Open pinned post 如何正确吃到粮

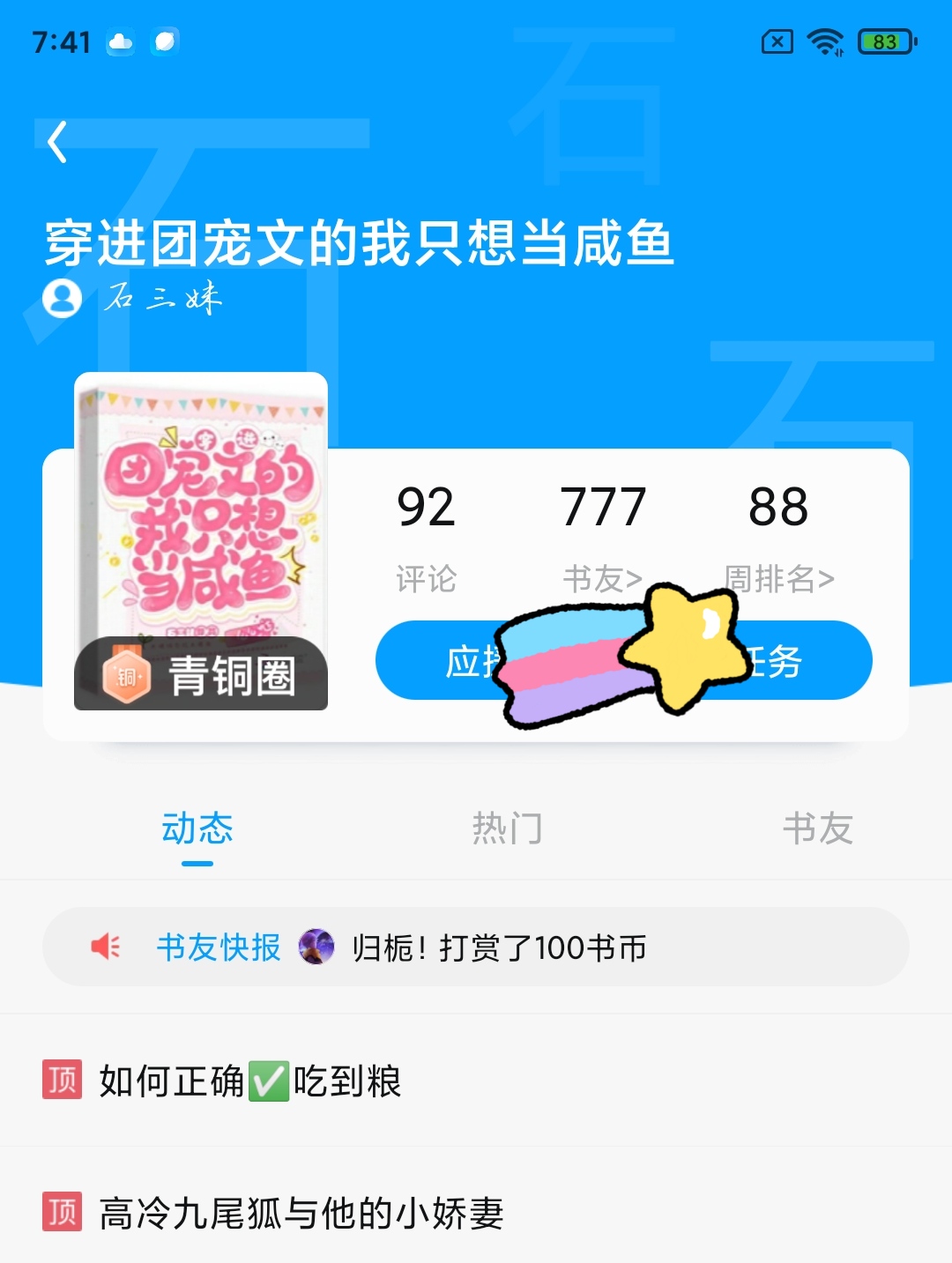[250, 1081]
